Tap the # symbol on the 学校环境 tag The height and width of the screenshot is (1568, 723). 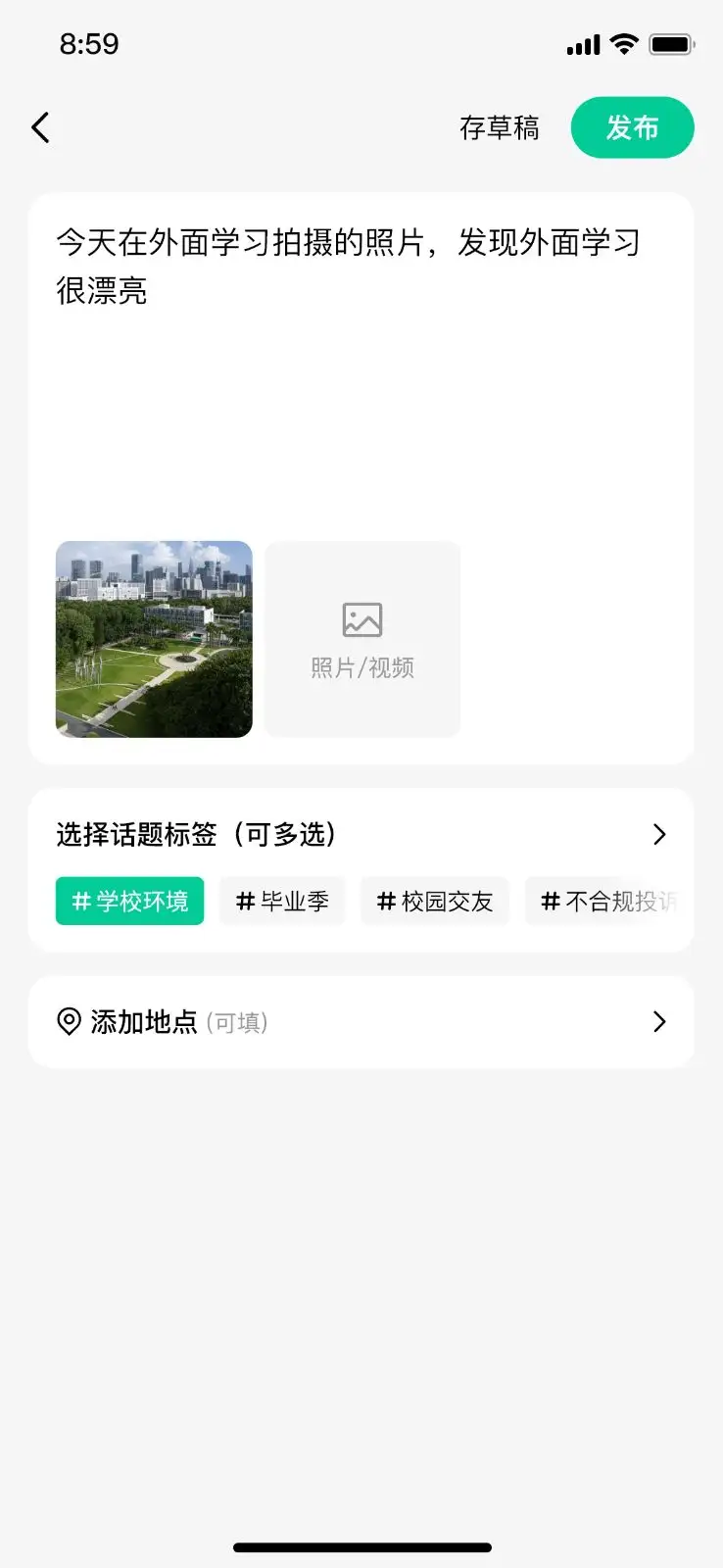pos(79,901)
